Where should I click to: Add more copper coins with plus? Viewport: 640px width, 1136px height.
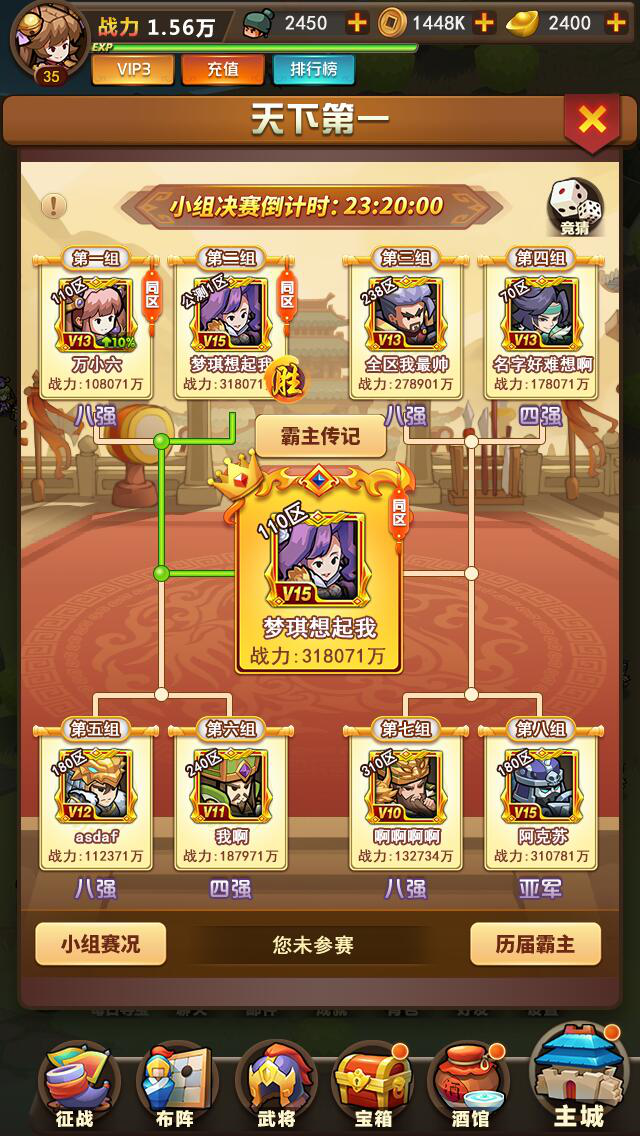pyautogui.click(x=484, y=22)
